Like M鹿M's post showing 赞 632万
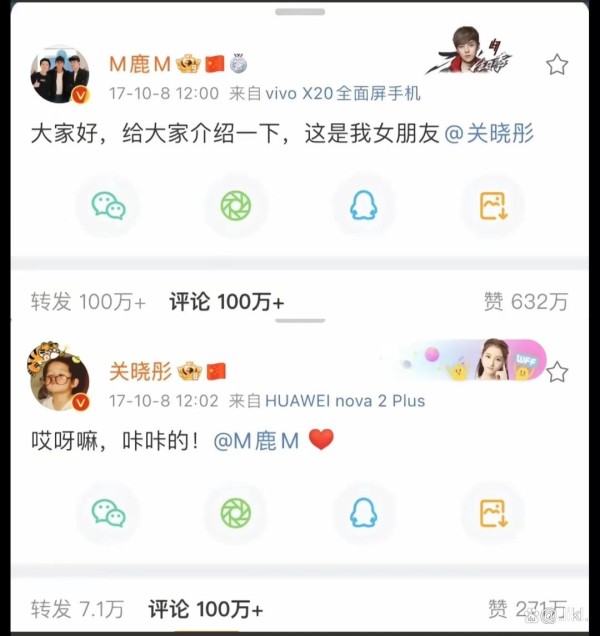The width and height of the screenshot is (600, 636). 525,302
